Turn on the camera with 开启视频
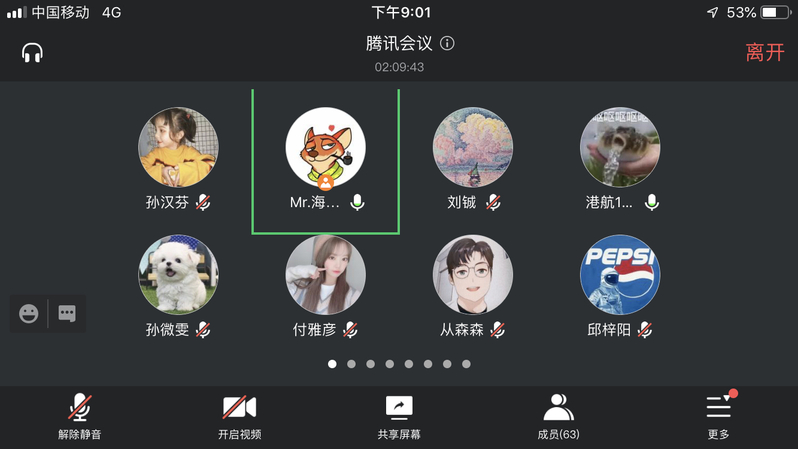This screenshot has width=798, height=449. (x=239, y=416)
